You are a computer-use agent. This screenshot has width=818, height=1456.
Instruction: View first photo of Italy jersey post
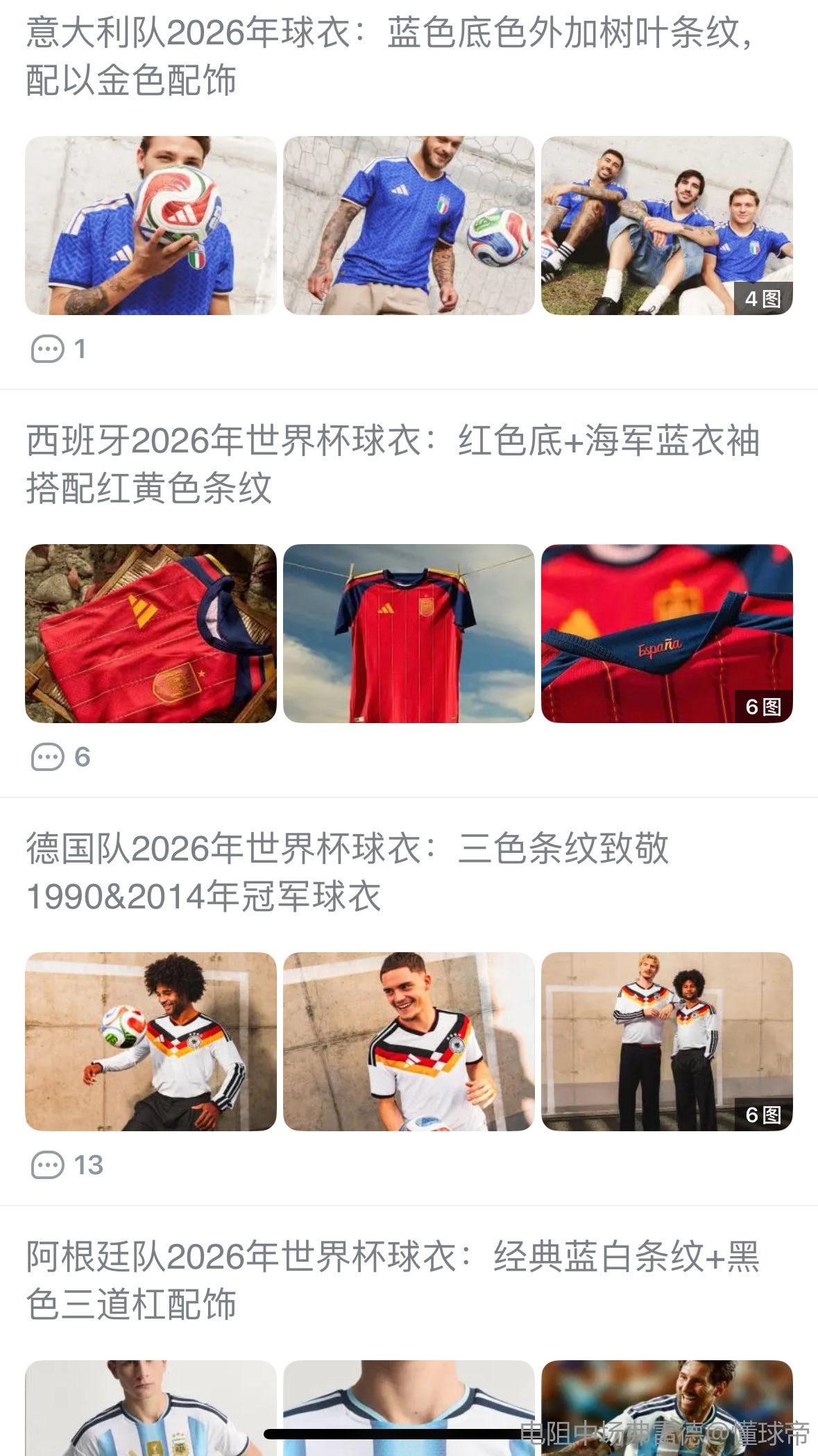point(151,226)
